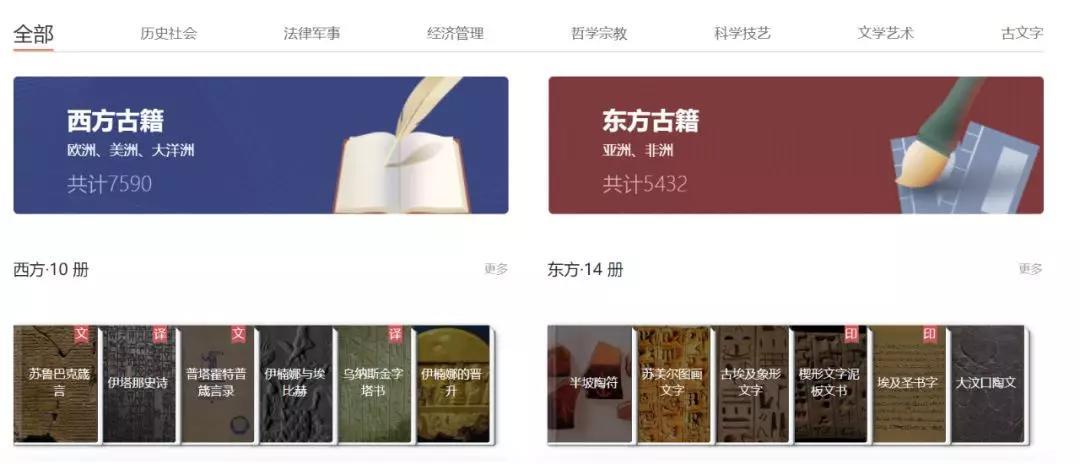Open the book 大汶口陶文
Viewport: 1080px width, 464px height.
point(986,384)
